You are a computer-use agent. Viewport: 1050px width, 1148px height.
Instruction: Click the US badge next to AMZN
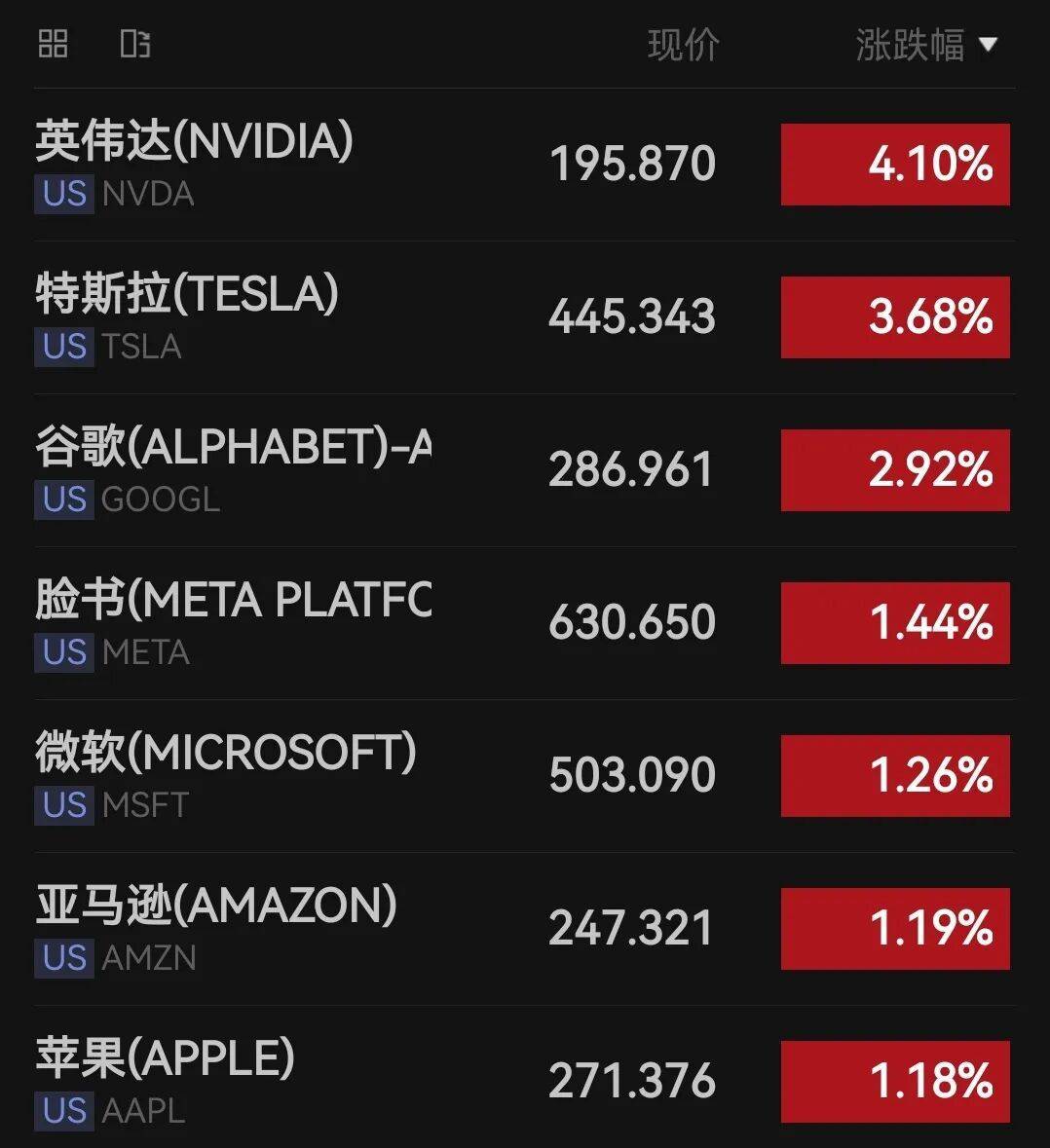click(x=62, y=958)
